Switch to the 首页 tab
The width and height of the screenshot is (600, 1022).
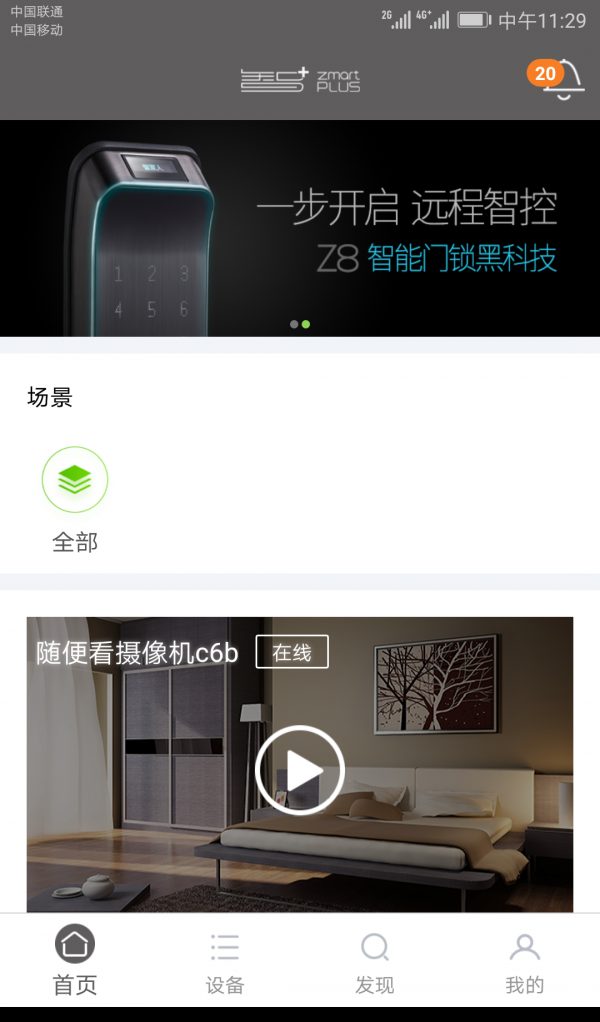(75, 961)
